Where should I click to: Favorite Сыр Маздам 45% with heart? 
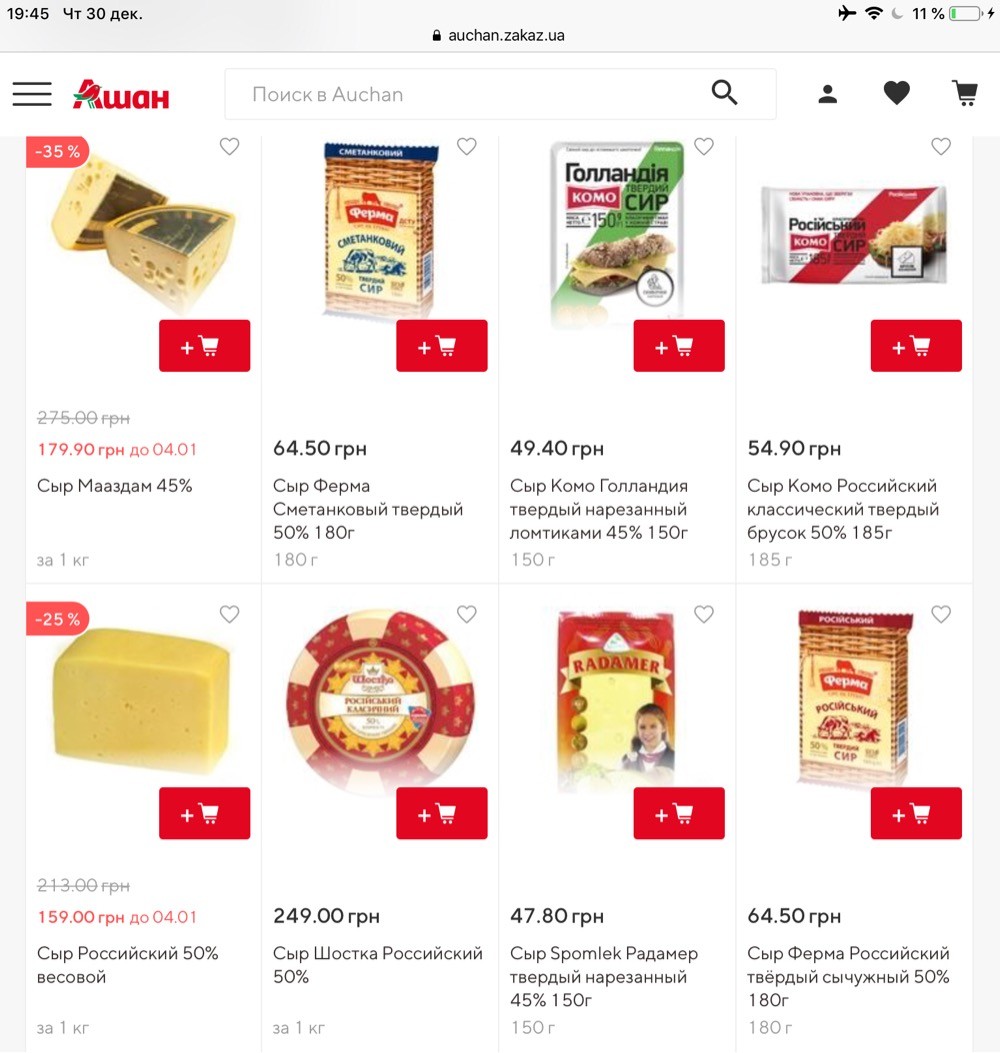(x=230, y=146)
